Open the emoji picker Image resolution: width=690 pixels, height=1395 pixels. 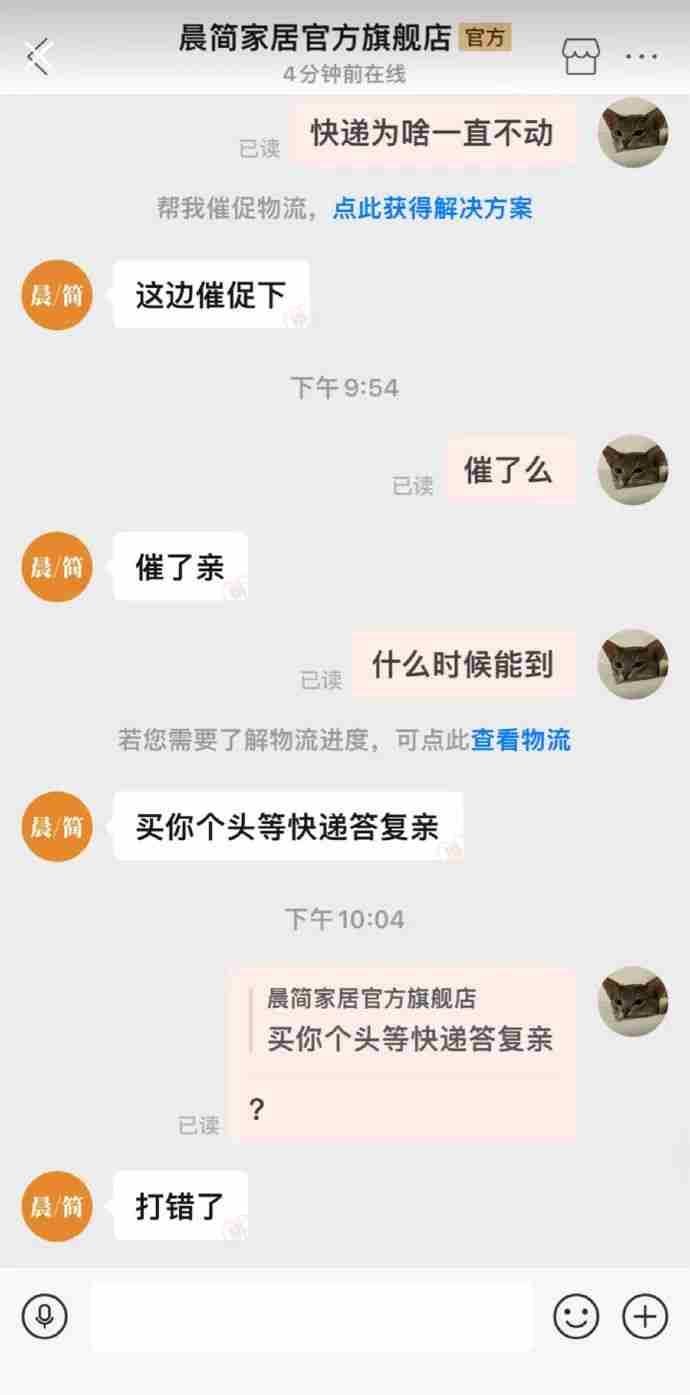pos(576,1317)
